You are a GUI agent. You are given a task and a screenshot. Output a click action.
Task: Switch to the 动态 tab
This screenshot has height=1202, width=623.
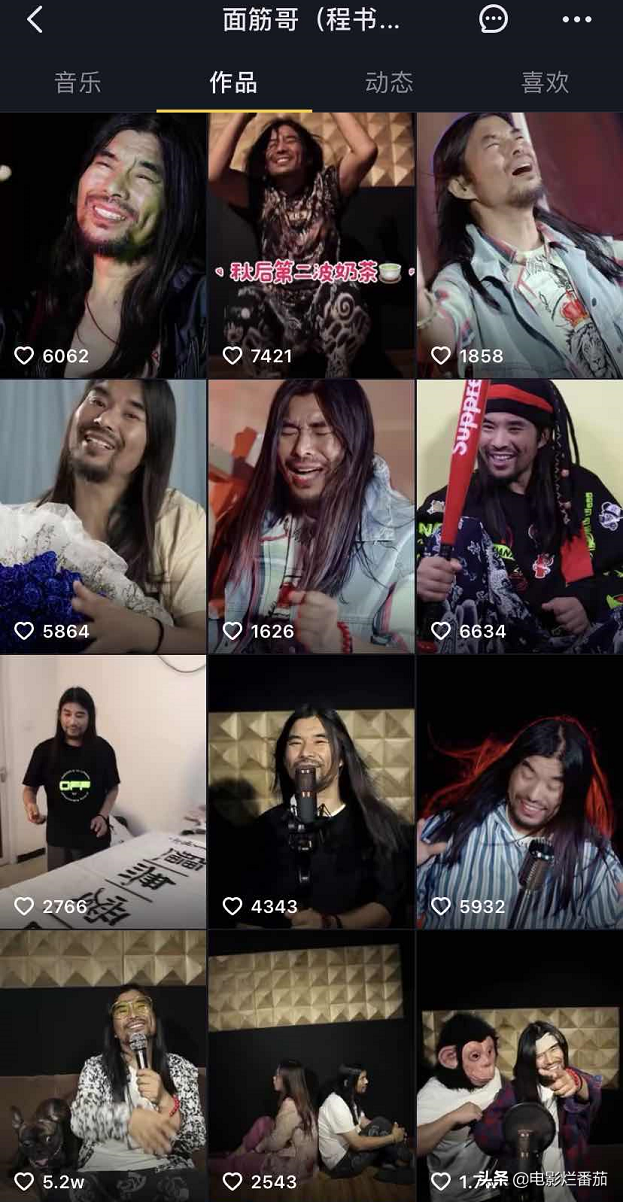[x=389, y=83]
